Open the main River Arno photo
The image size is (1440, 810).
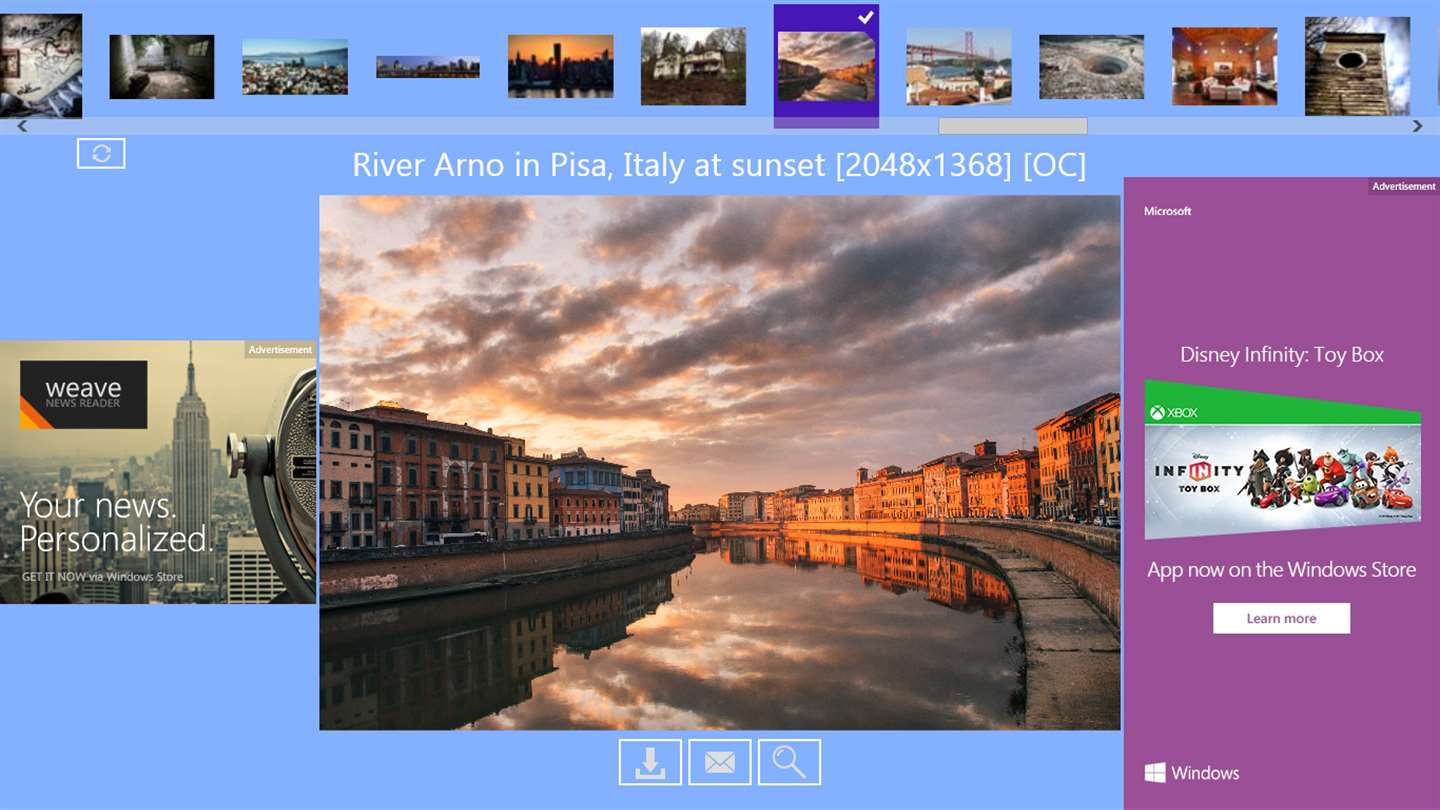click(x=719, y=462)
